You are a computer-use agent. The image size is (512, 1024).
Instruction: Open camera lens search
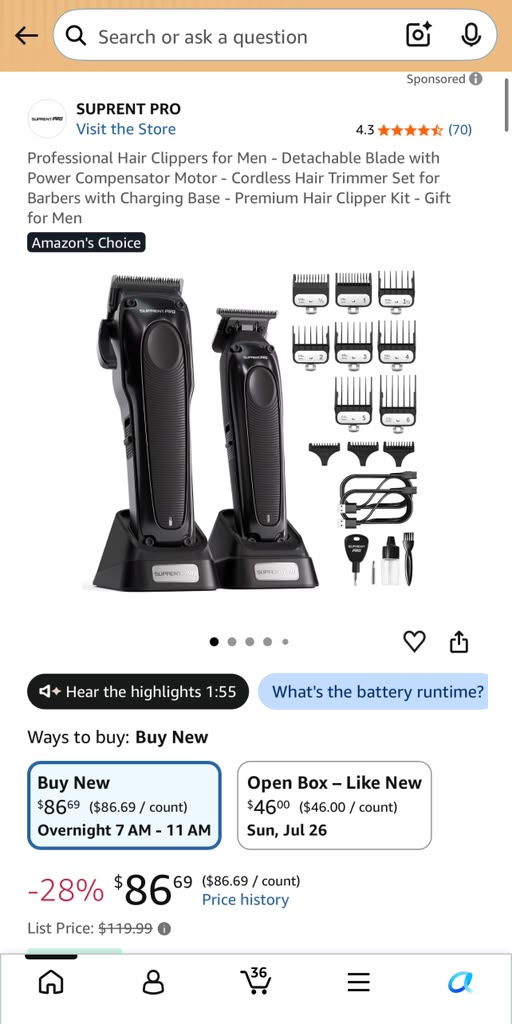419,36
